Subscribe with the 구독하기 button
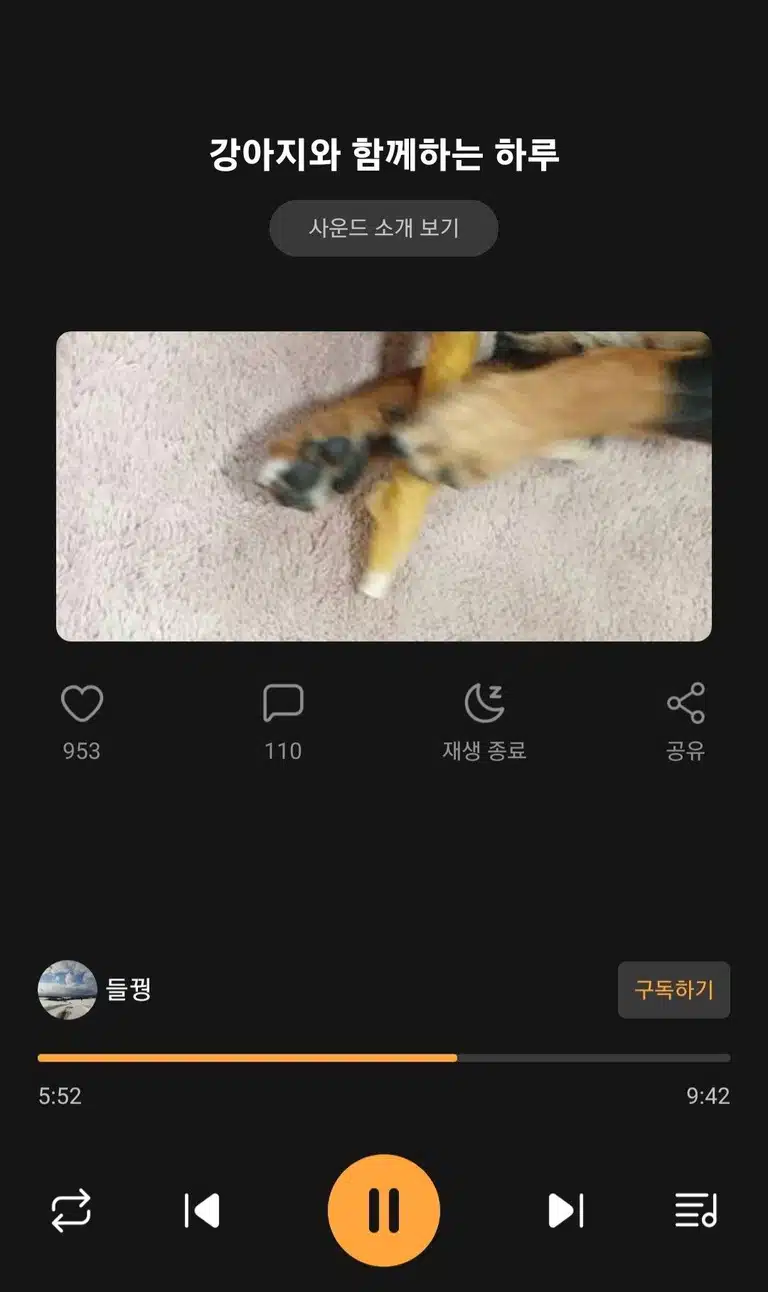The width and height of the screenshot is (768, 1292). coord(674,990)
